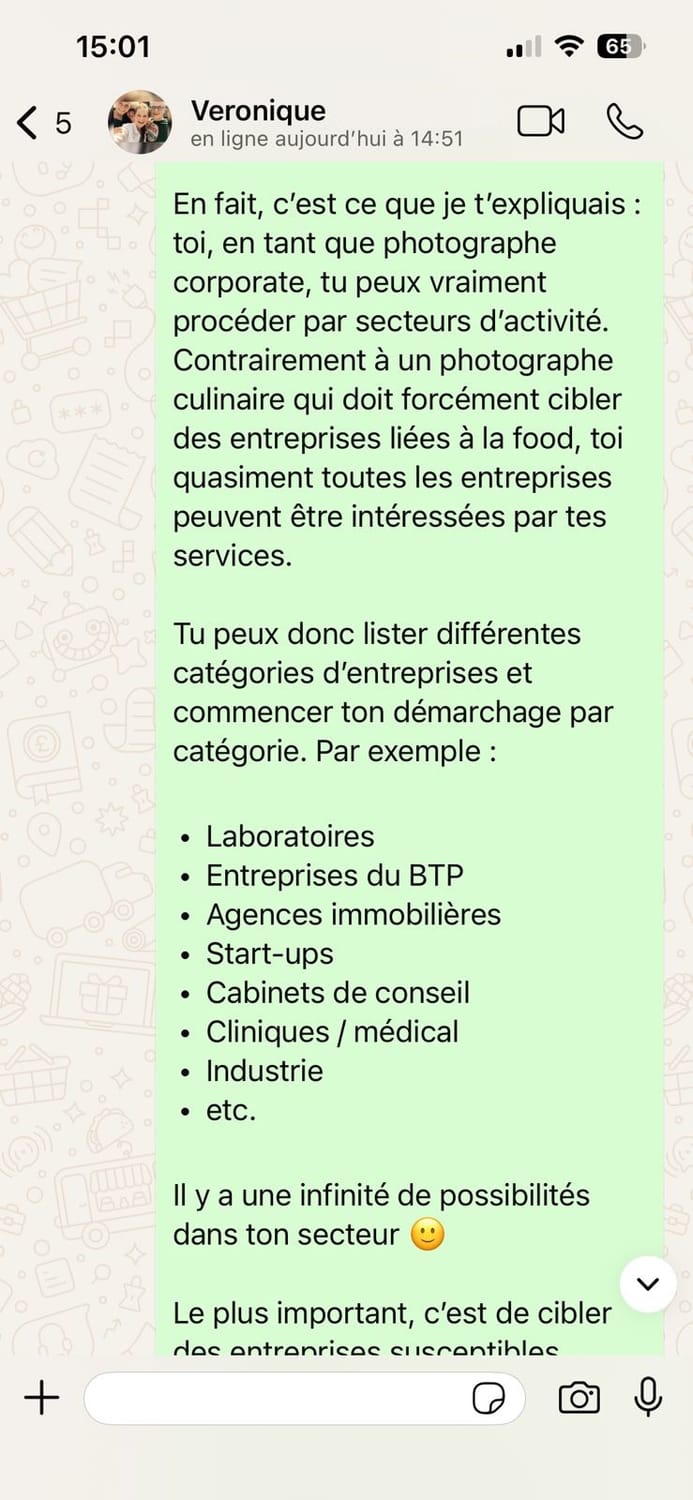The image size is (693, 1500).
Task: Jump to the latest messages
Action: click(649, 1284)
